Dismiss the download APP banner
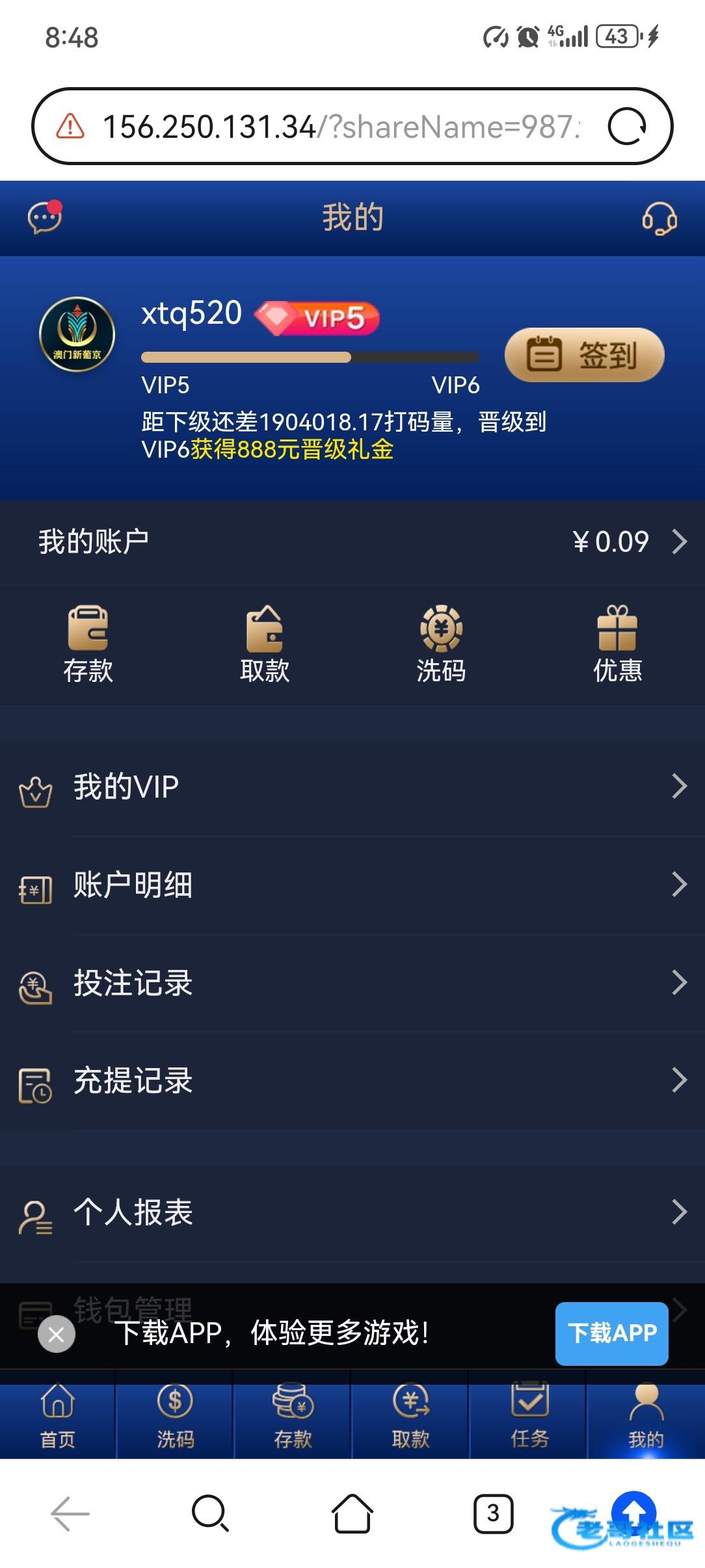Viewport: 705px width, 1568px height. pyautogui.click(x=57, y=1333)
